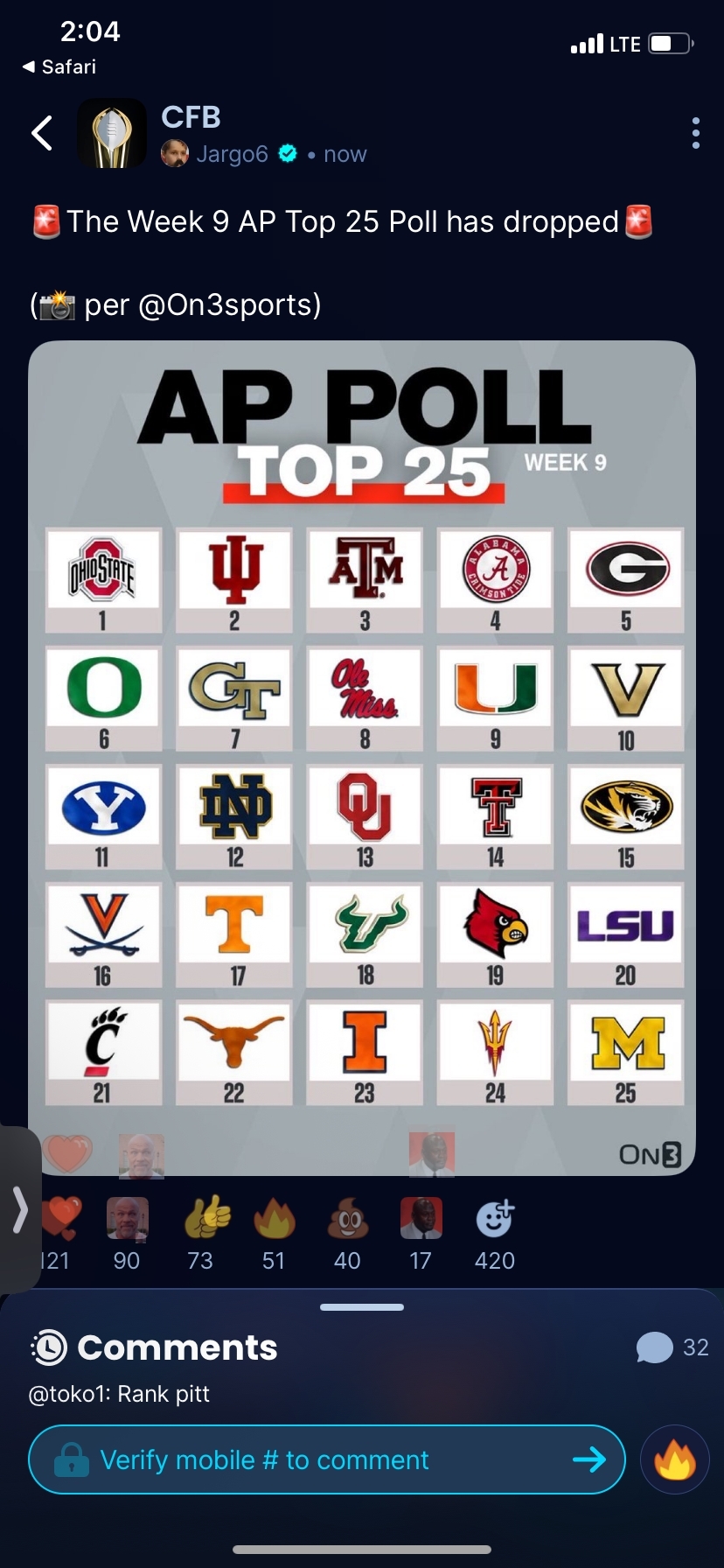Go back to the previous screen
The width and height of the screenshot is (724, 1568).
[x=42, y=134]
